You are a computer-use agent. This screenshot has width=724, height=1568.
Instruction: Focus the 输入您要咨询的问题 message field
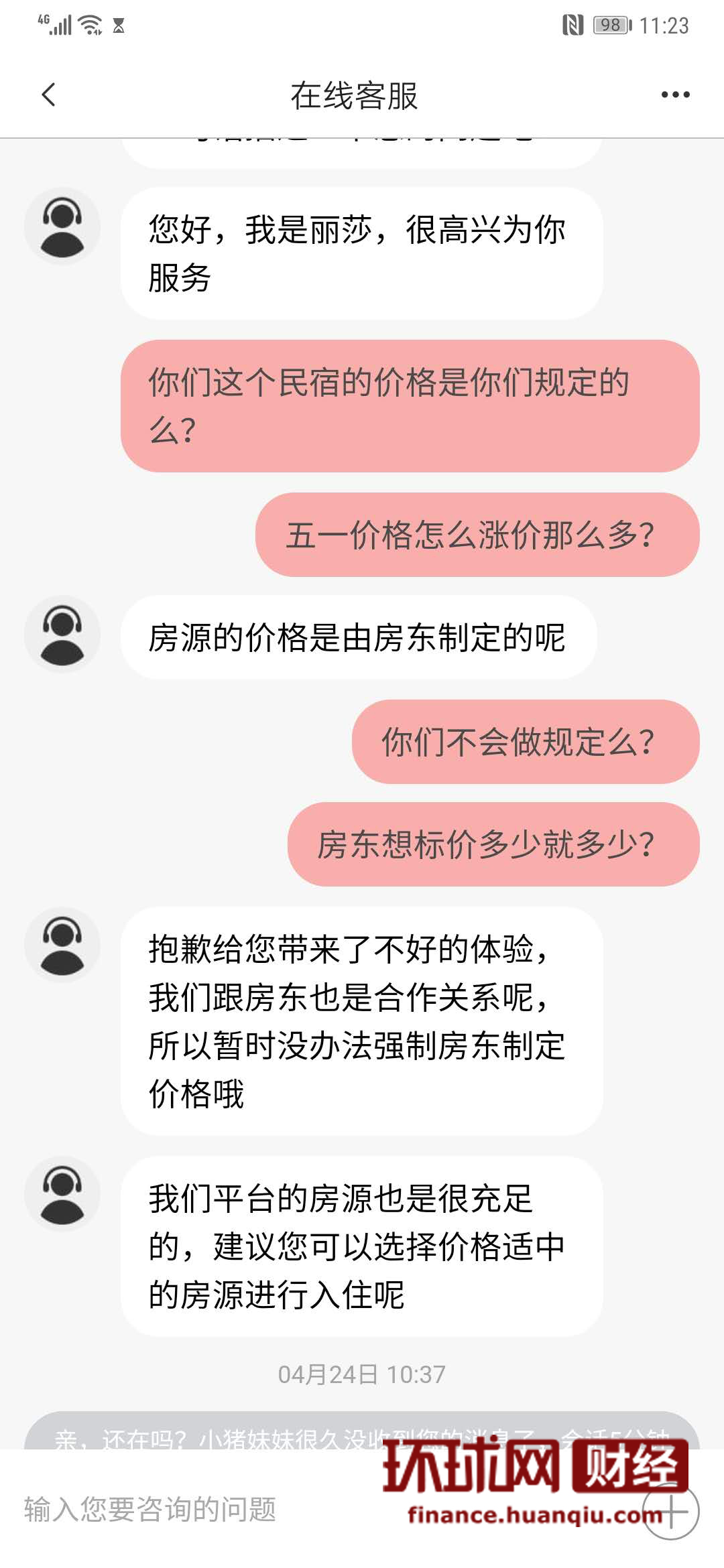tap(201, 1510)
